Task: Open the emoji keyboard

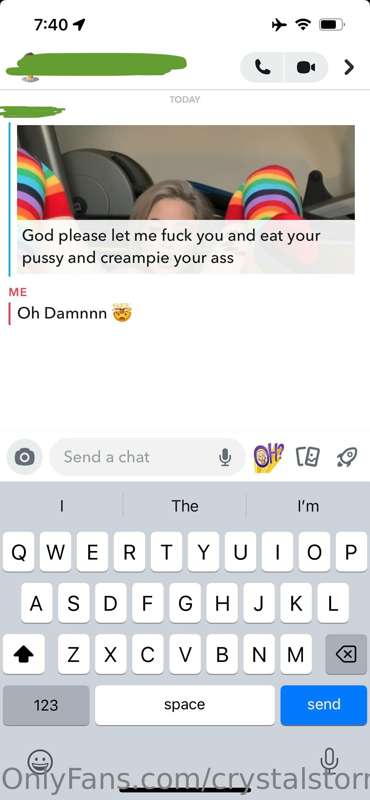Action: (x=40, y=762)
